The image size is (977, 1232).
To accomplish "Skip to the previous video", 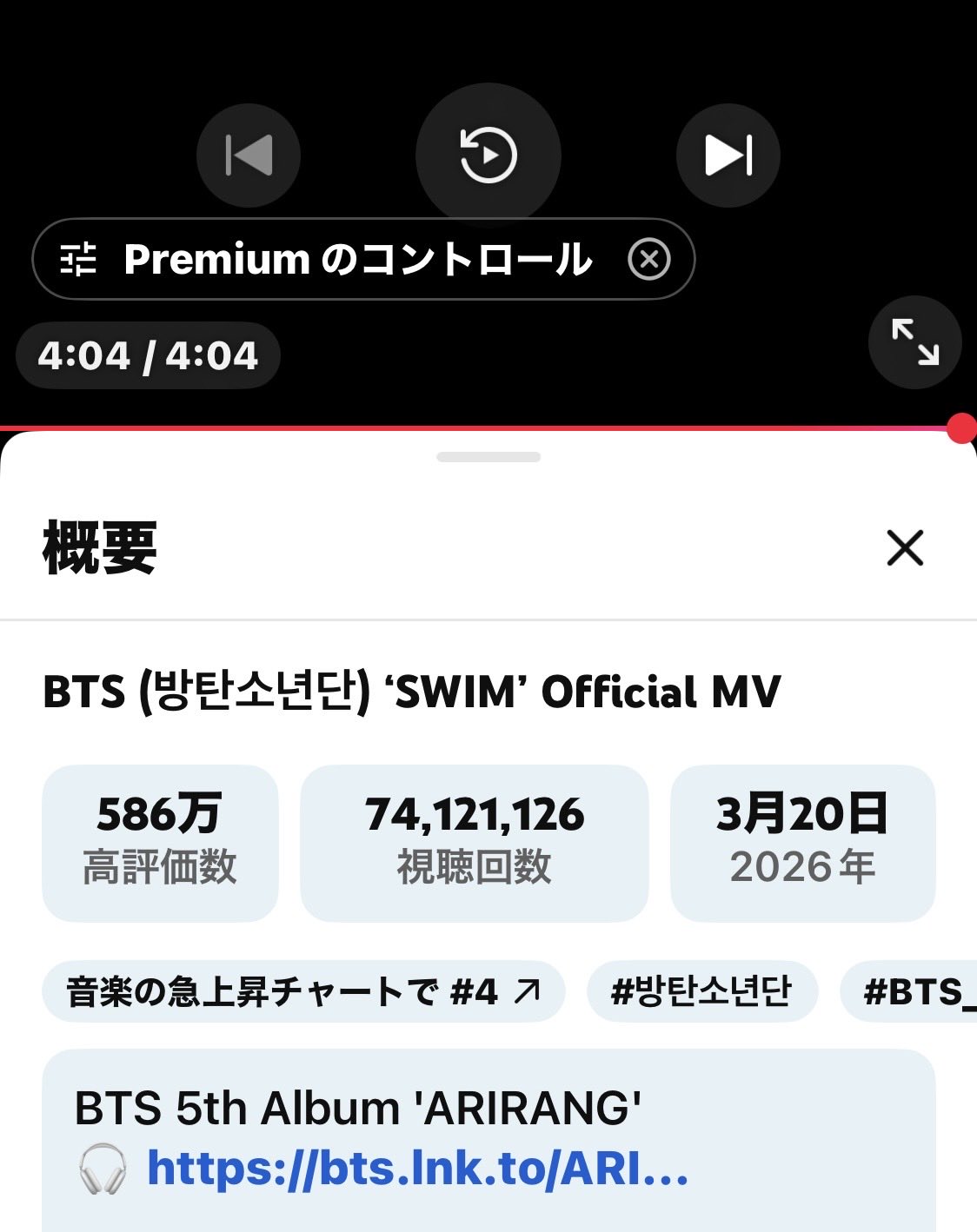I will [249, 156].
